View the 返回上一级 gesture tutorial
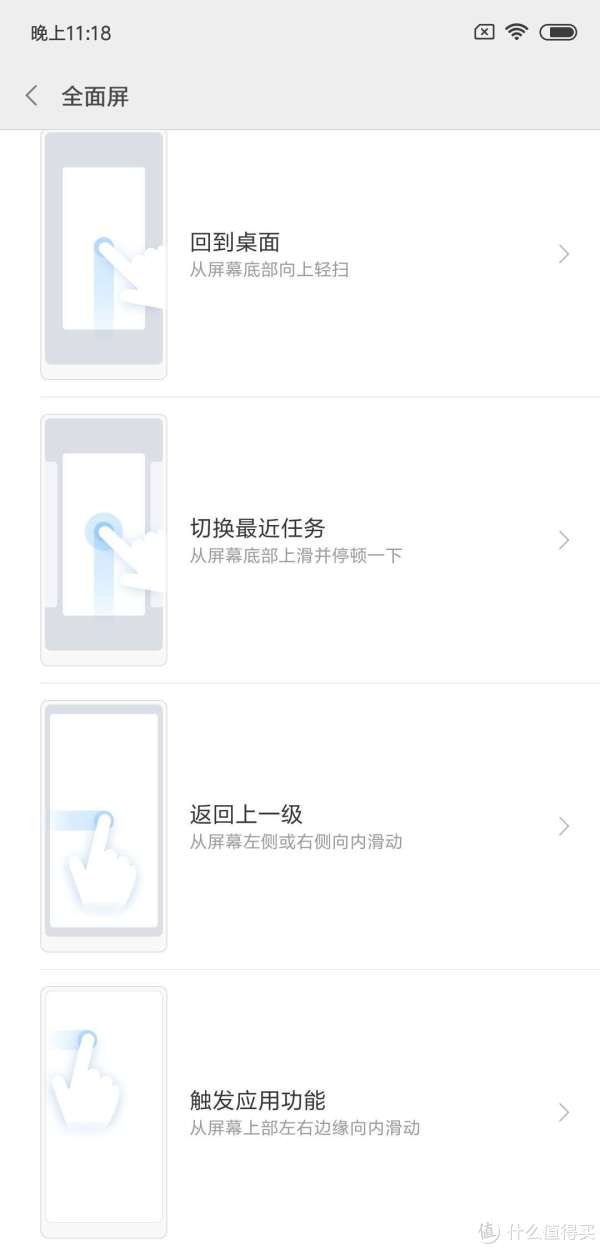This screenshot has width=600, height=1249. tap(300, 826)
